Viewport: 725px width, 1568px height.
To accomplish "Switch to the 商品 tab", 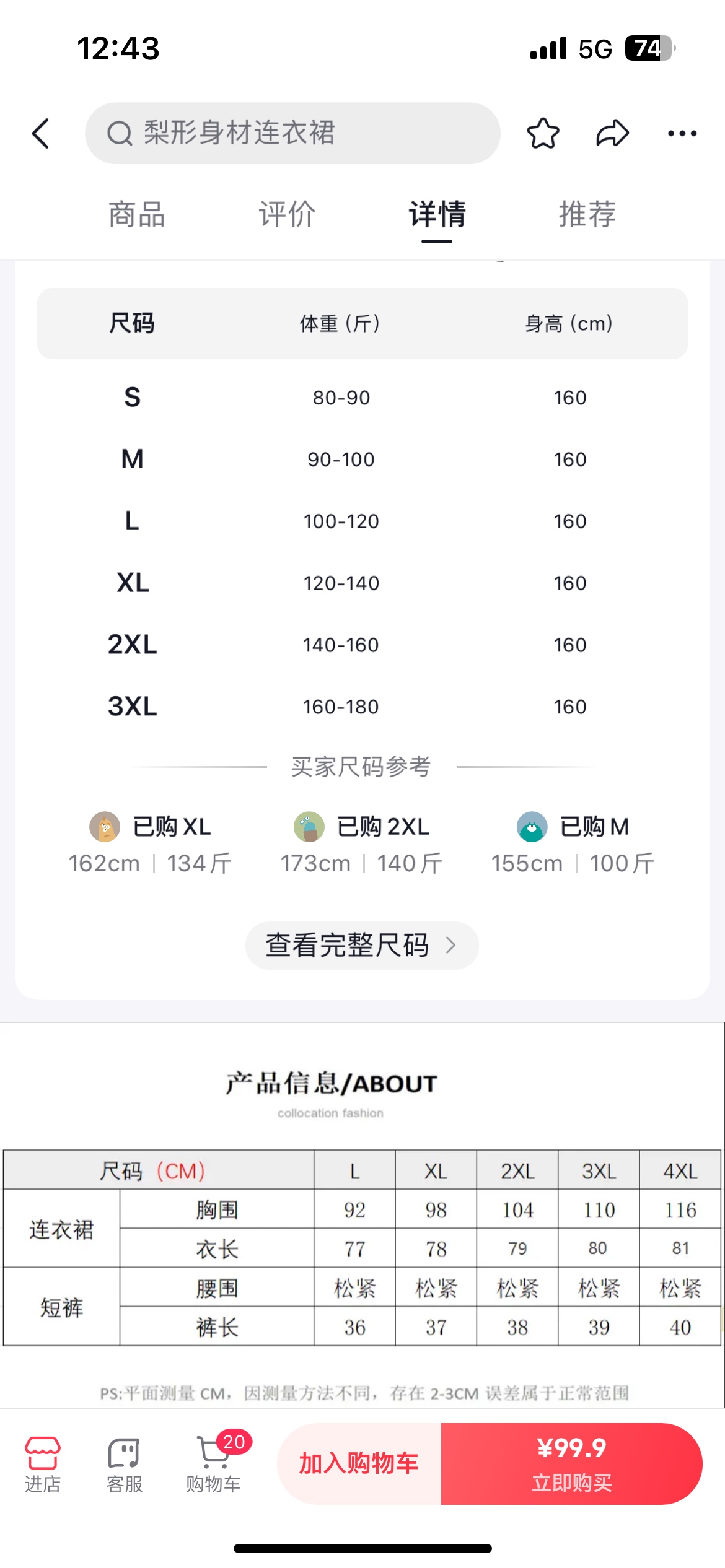I will point(137,215).
